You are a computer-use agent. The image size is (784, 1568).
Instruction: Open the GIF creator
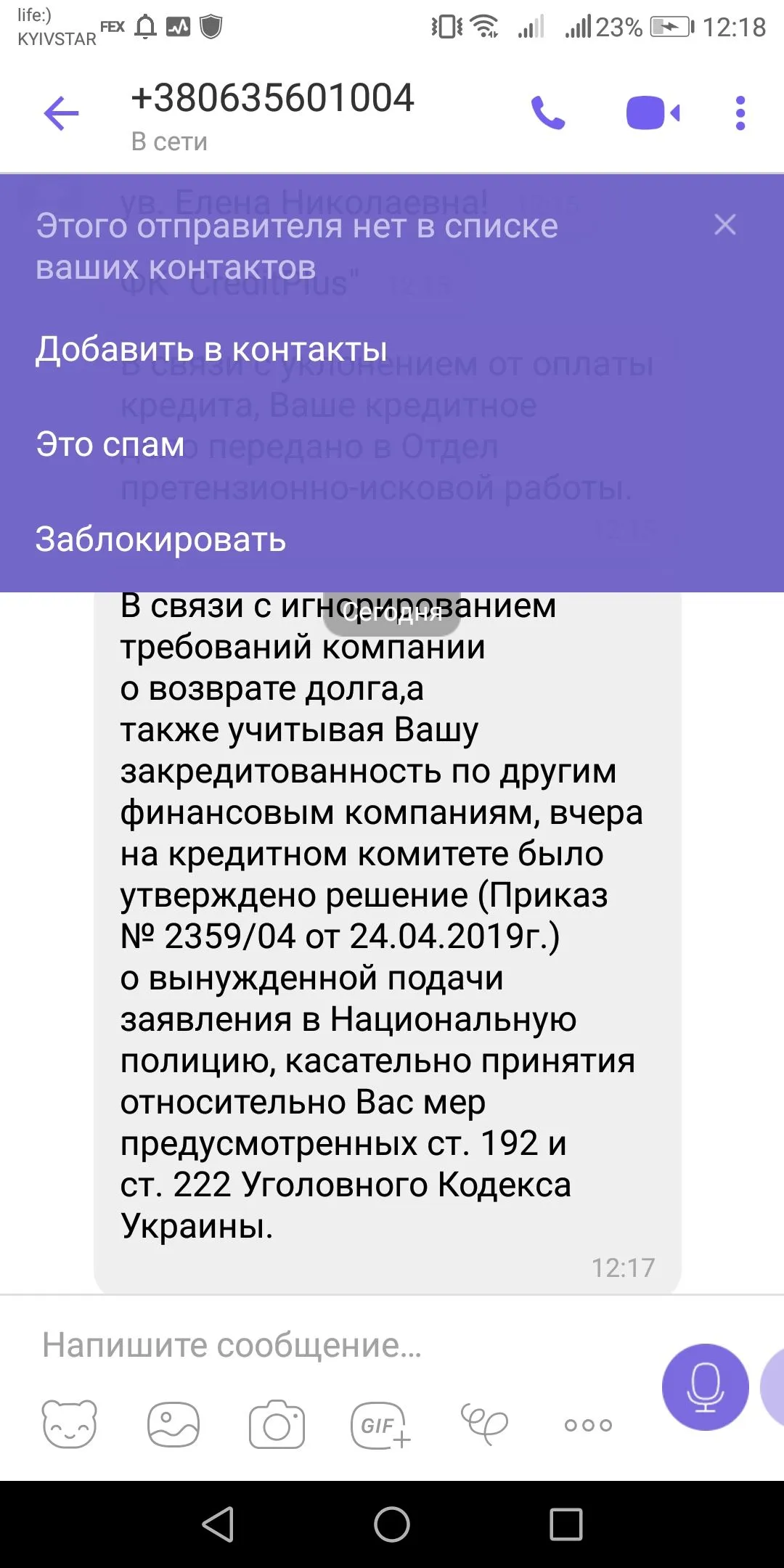(380, 1424)
